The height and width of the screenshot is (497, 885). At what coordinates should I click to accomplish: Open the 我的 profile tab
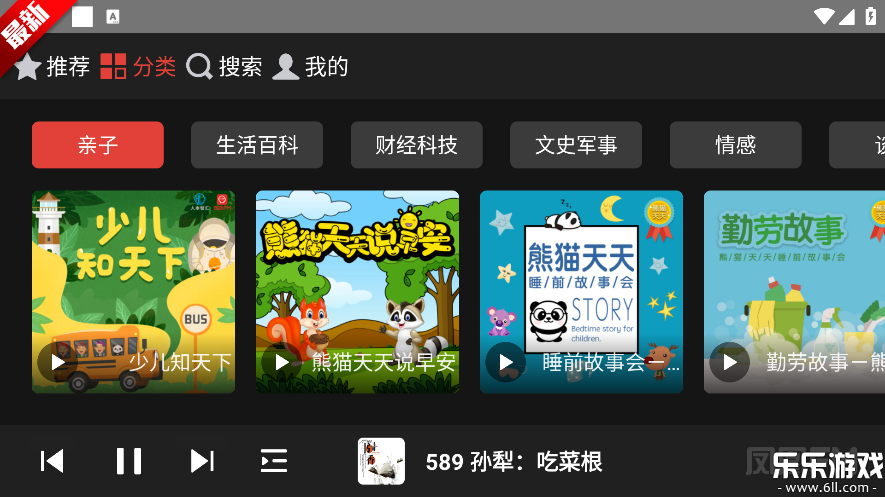[x=311, y=67]
